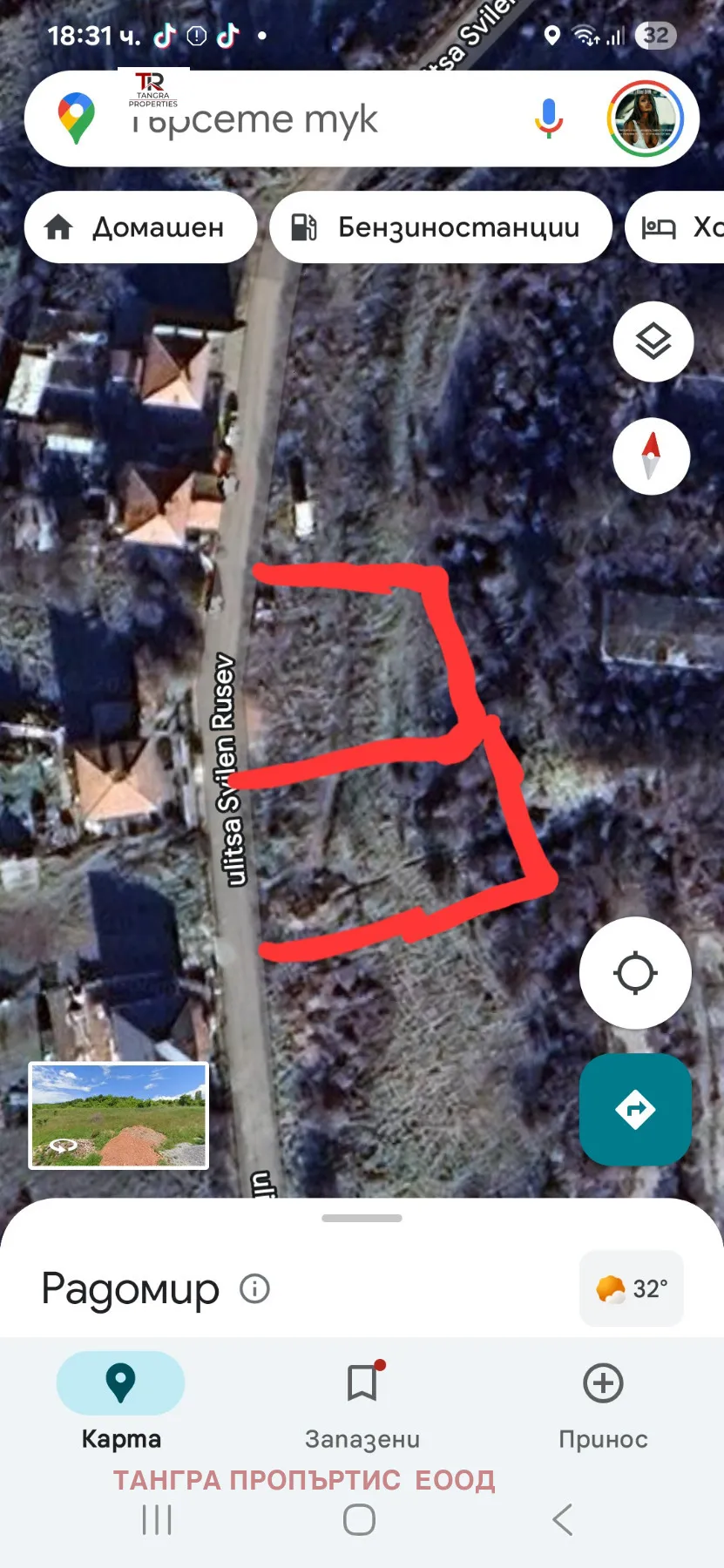Tap the compass to reset map orientation
This screenshot has height=1568, width=724.
(652, 456)
